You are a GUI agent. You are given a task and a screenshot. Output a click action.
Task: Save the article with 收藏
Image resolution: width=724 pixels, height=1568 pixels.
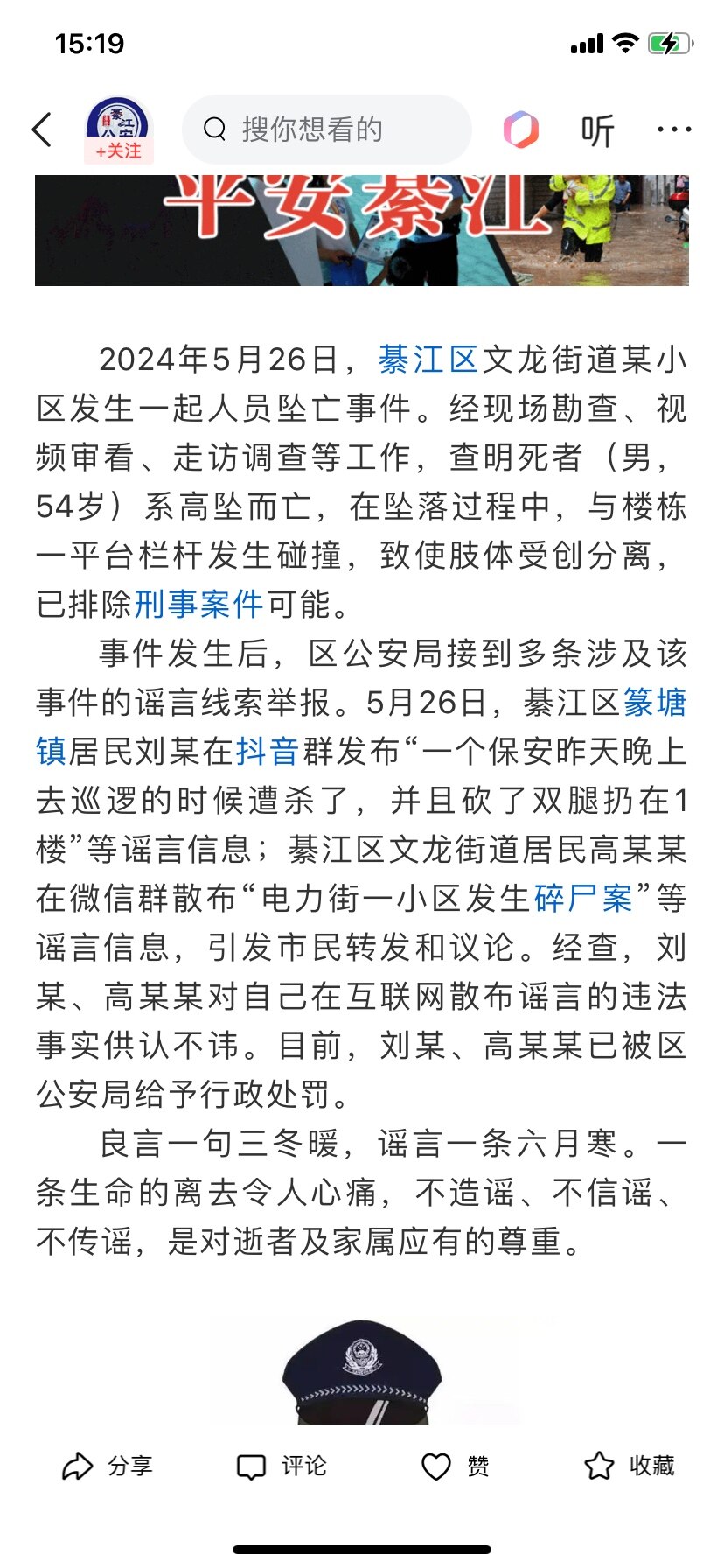[629, 1466]
